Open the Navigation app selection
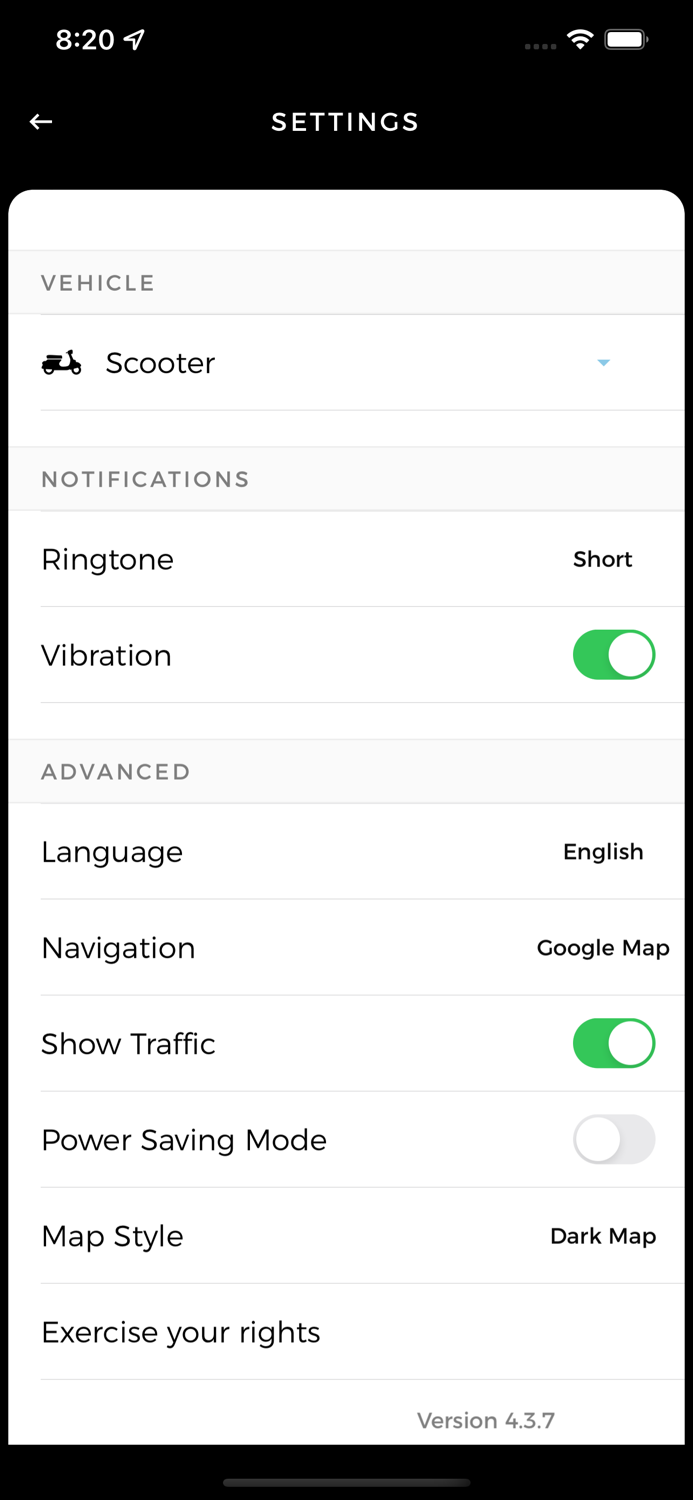 point(346,948)
